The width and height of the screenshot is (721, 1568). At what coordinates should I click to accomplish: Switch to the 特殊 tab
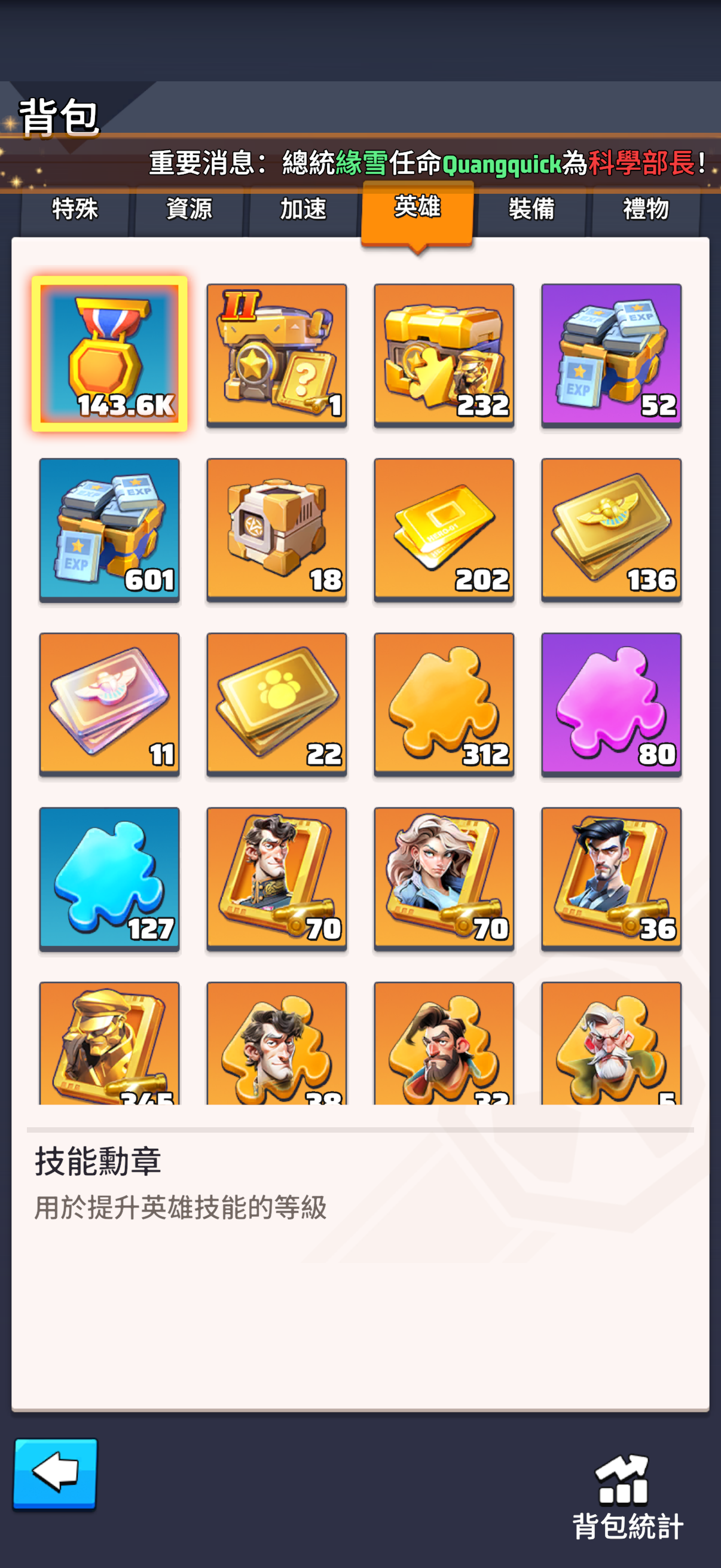click(75, 209)
